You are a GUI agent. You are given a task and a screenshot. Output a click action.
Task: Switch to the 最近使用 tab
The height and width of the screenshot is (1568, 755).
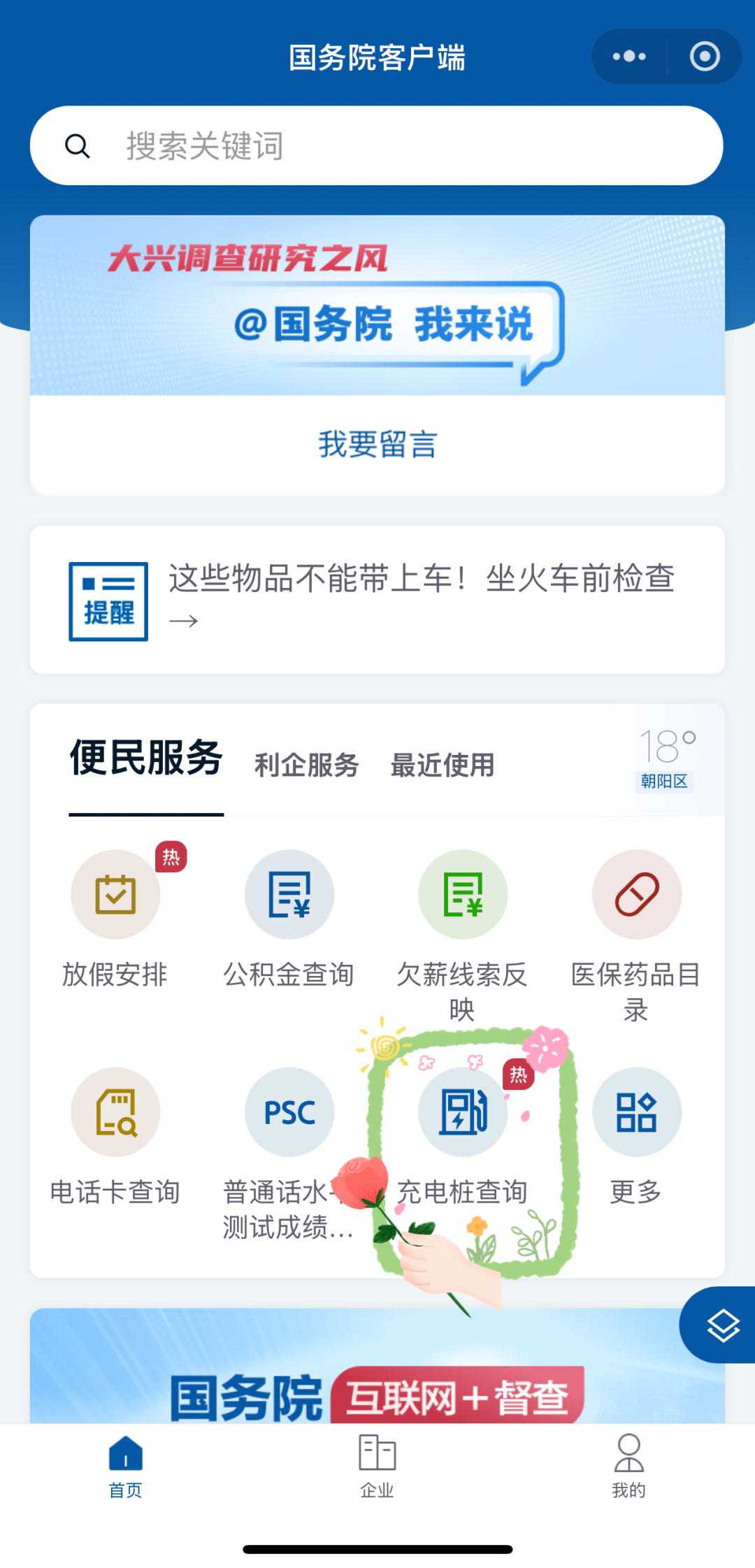(443, 765)
